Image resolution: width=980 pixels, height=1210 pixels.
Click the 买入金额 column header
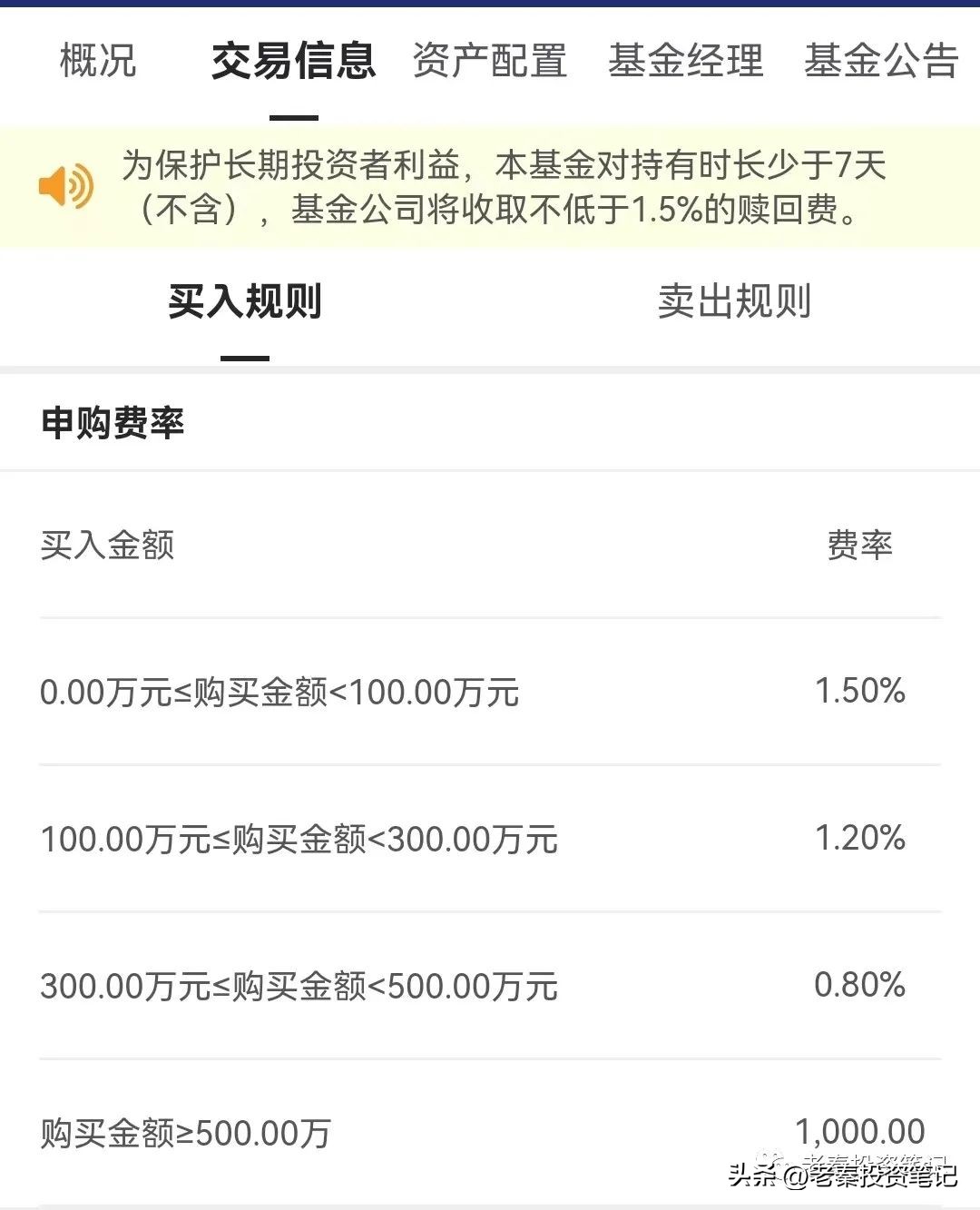pos(109,545)
